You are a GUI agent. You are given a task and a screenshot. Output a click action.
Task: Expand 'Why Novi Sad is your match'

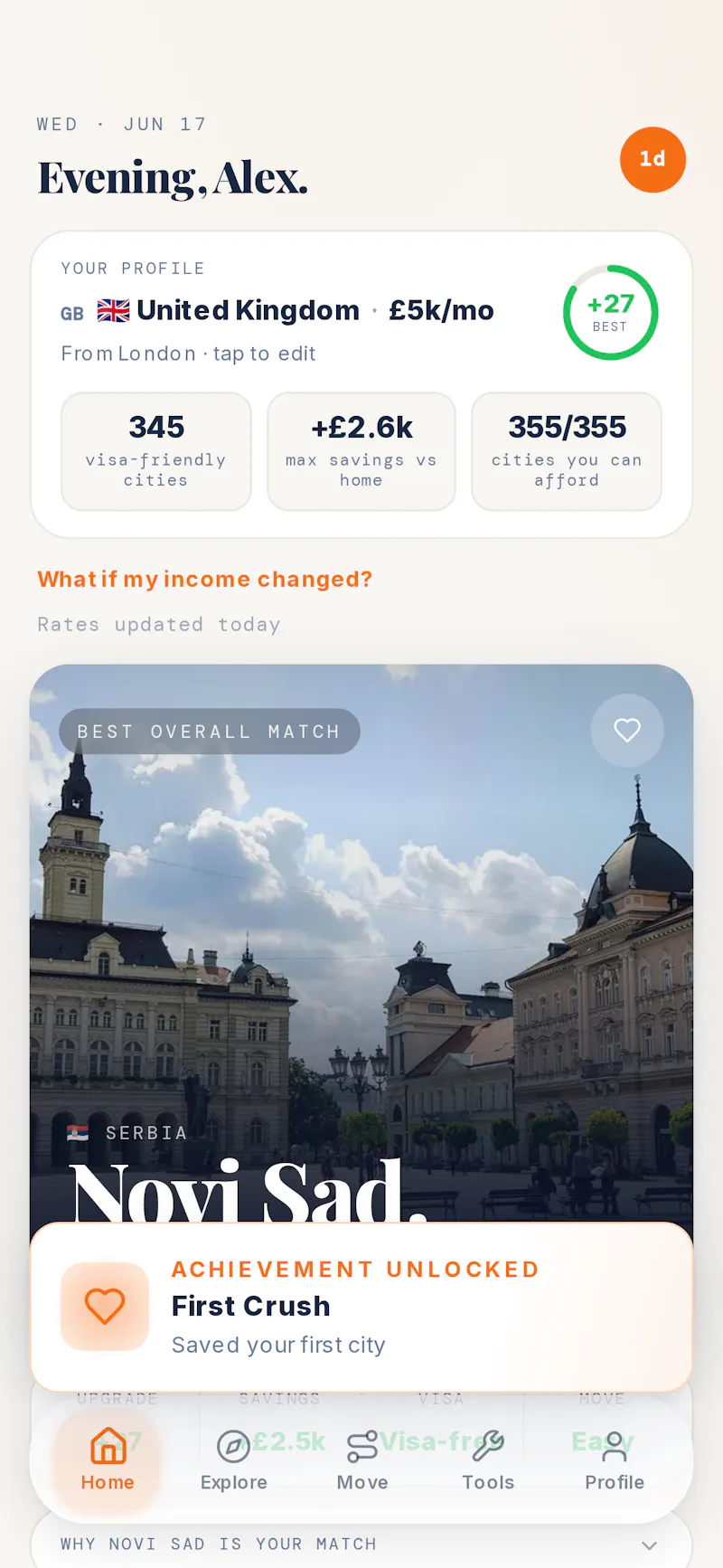coord(361,1544)
